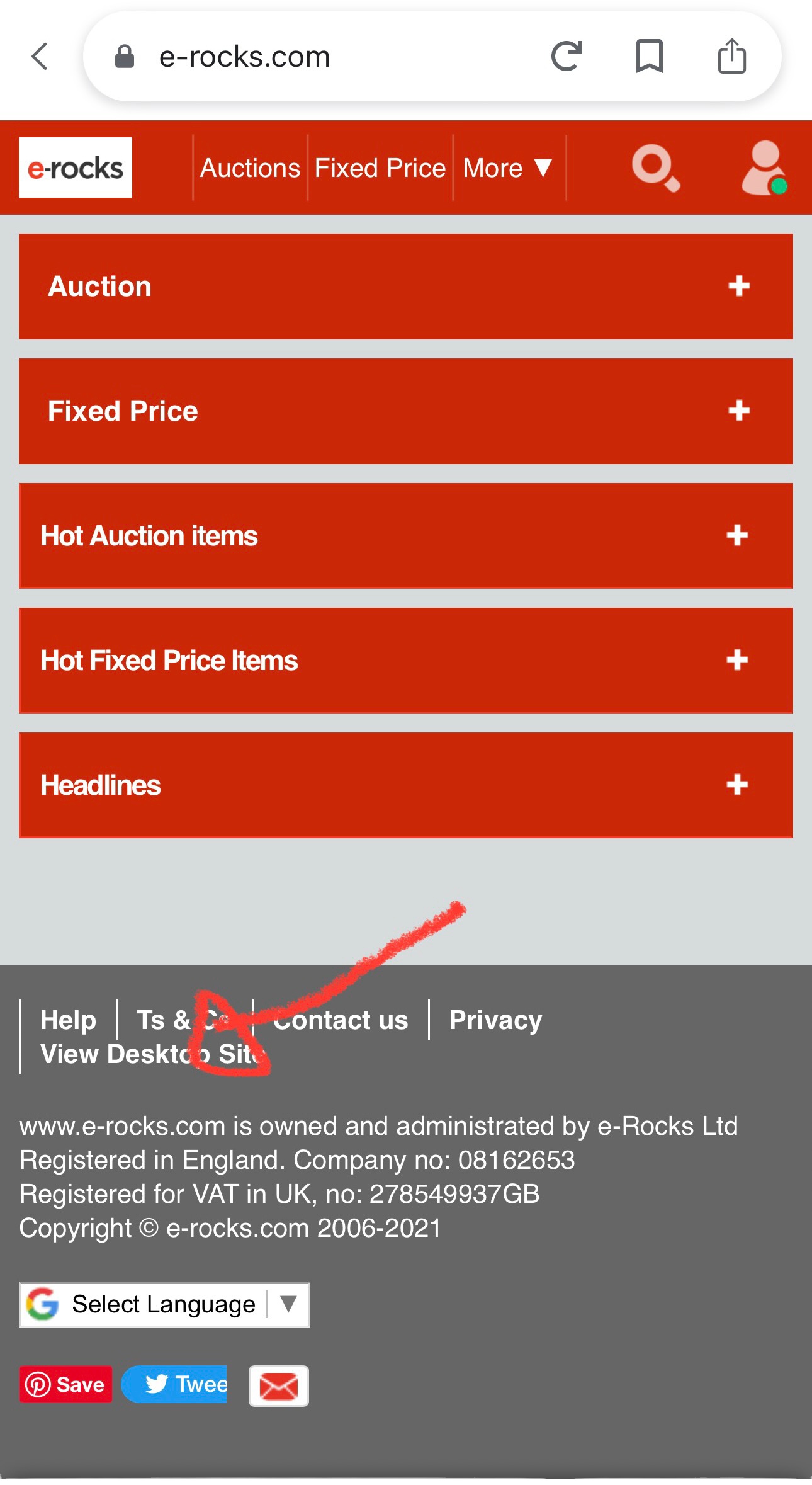
Task: Switch to View Desktop Site
Action: [x=154, y=1054]
